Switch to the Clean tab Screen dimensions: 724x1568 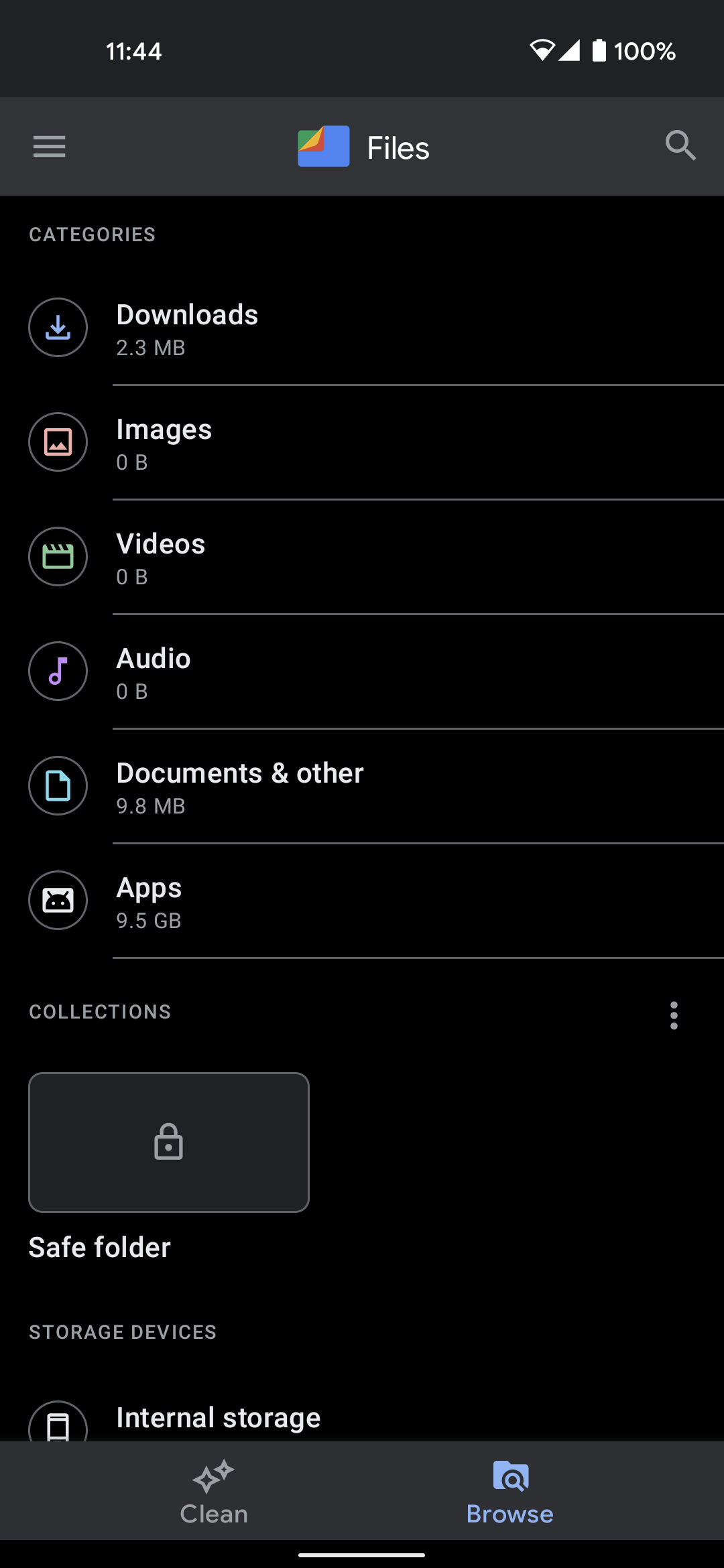[214, 1492]
